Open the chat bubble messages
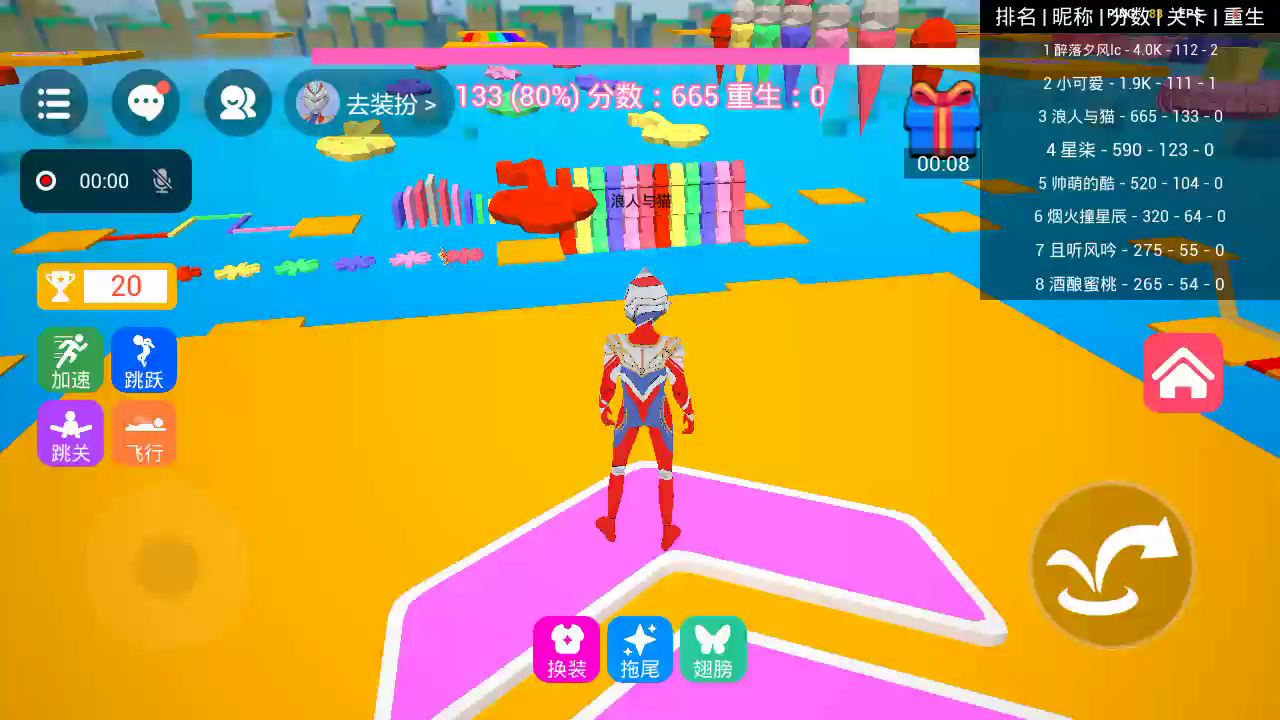This screenshot has width=1280, height=720. (x=146, y=102)
